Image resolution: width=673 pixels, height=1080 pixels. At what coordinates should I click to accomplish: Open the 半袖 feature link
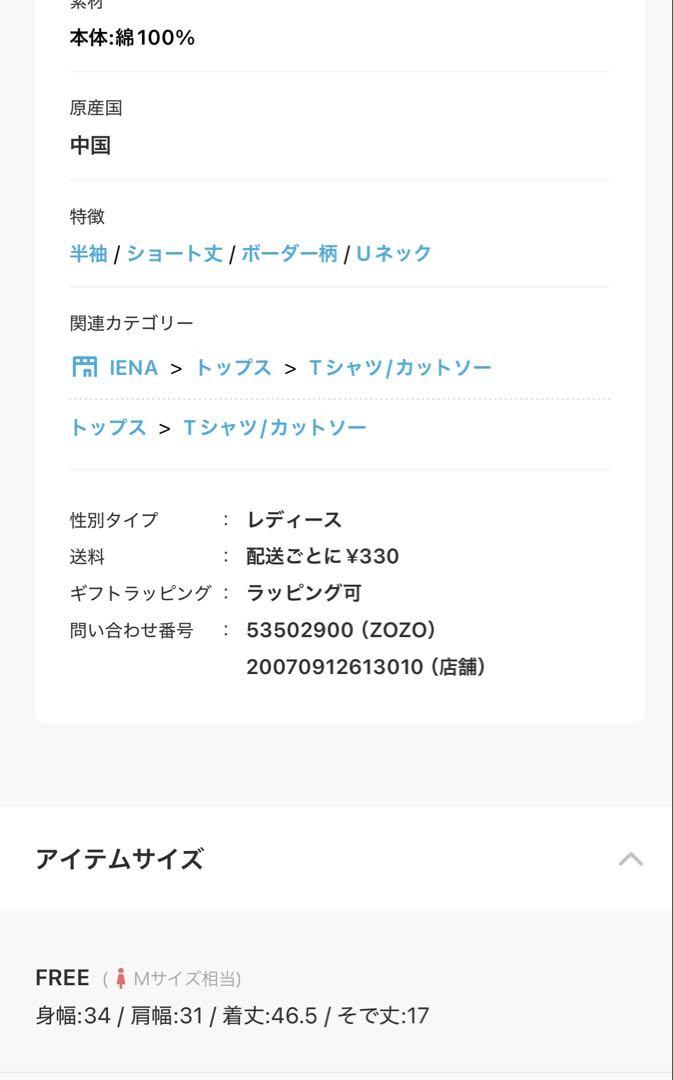point(89,253)
